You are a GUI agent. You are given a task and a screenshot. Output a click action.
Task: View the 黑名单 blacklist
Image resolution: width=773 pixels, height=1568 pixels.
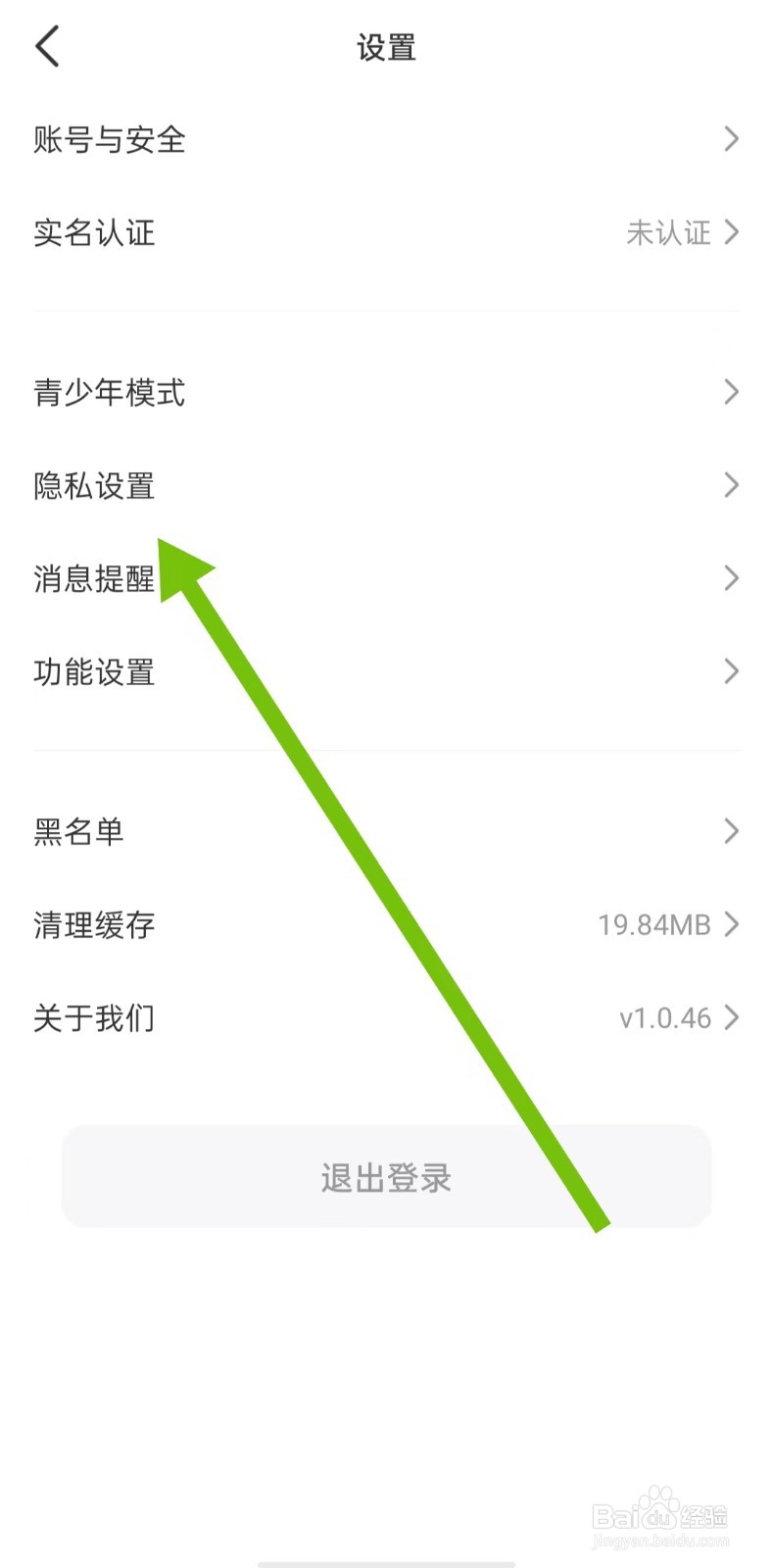pos(78,831)
